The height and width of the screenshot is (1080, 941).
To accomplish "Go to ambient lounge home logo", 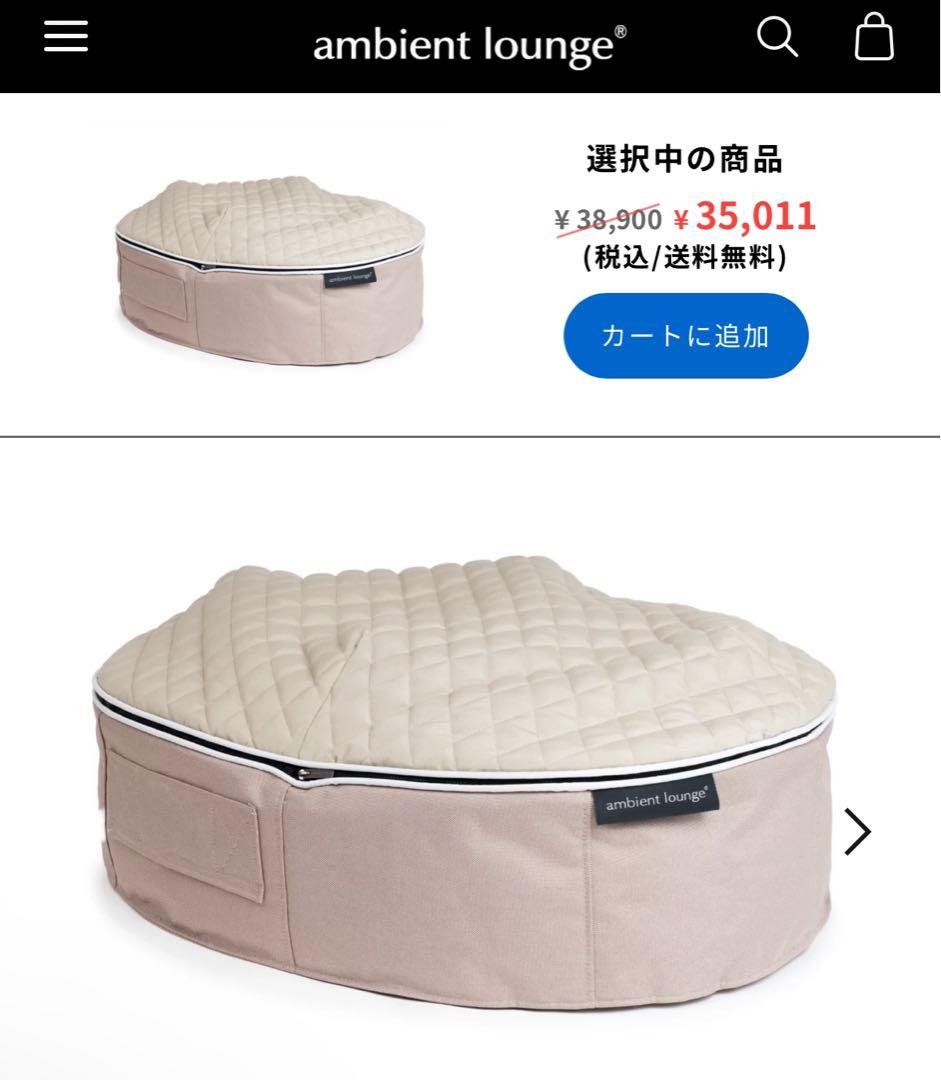I will click(x=470, y=45).
